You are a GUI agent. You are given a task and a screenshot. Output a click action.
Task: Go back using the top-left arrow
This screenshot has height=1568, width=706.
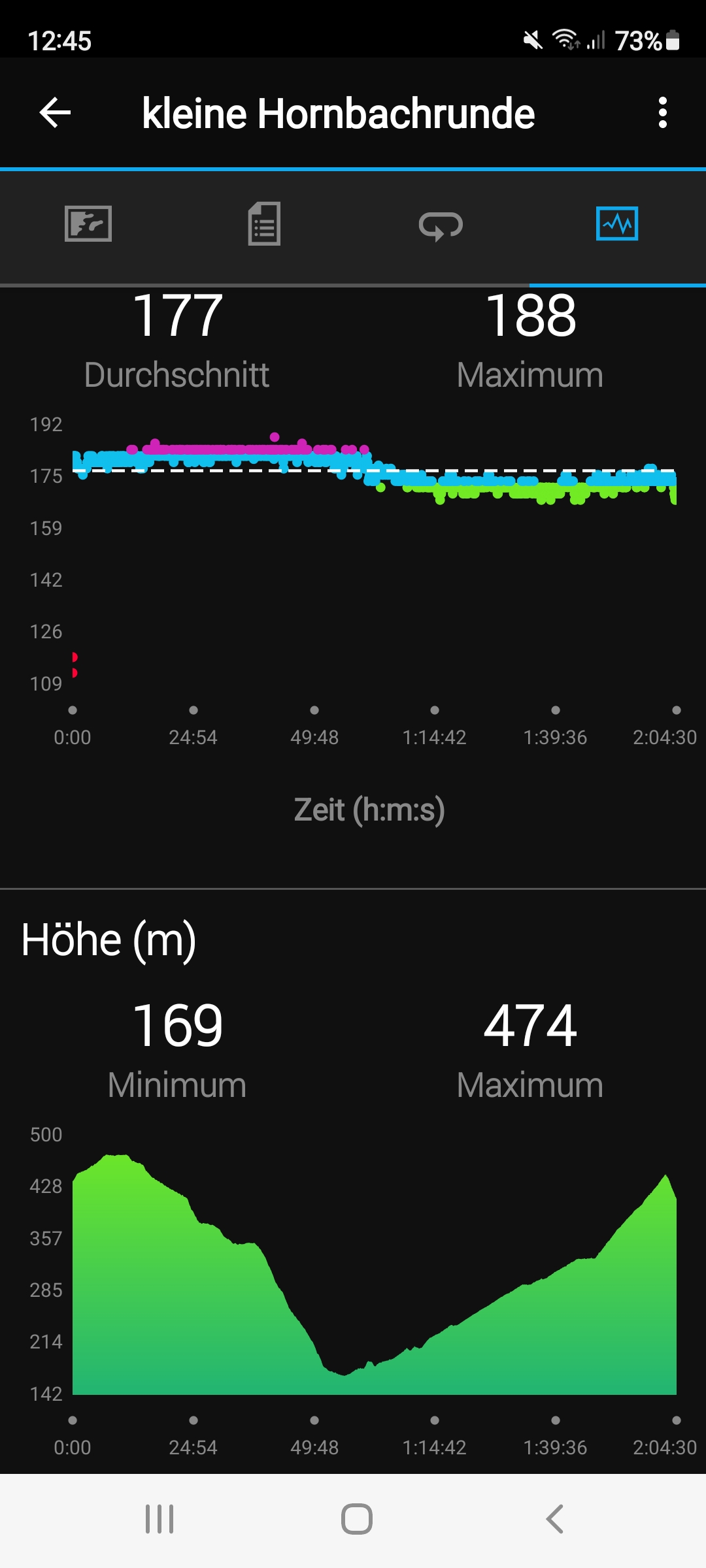click(x=55, y=113)
